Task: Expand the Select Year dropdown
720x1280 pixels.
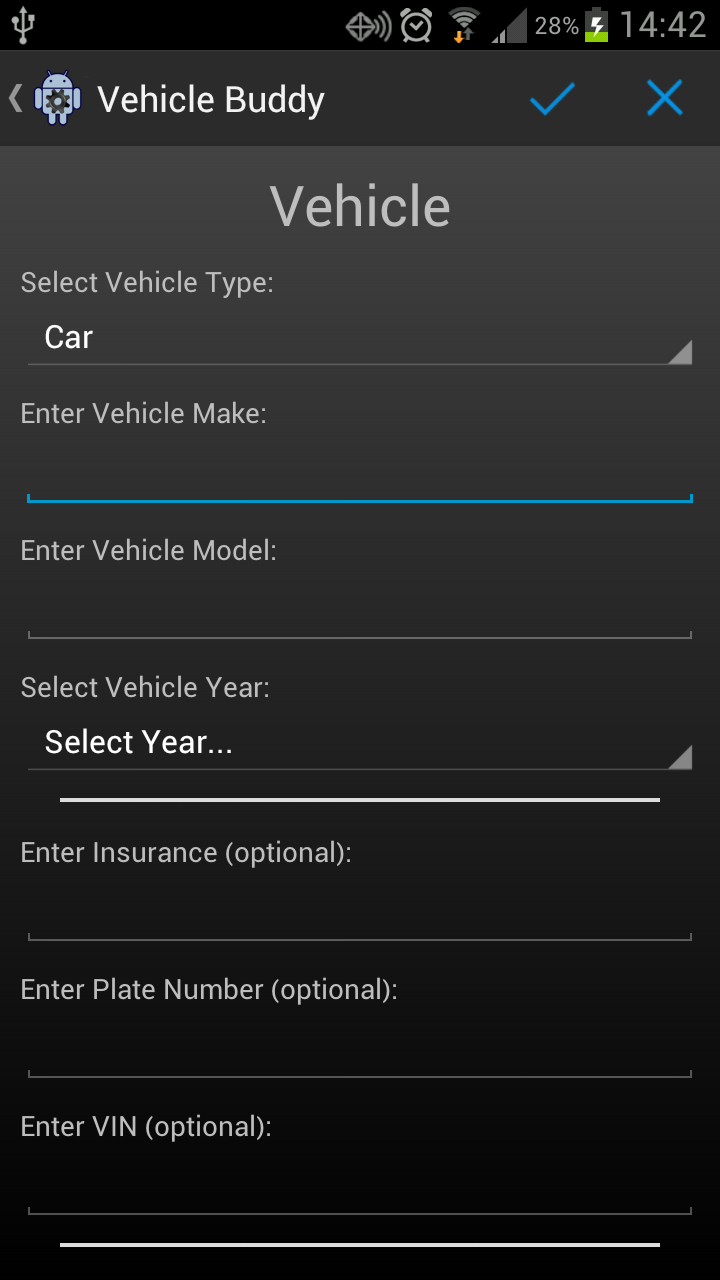Action: pyautogui.click(x=360, y=743)
